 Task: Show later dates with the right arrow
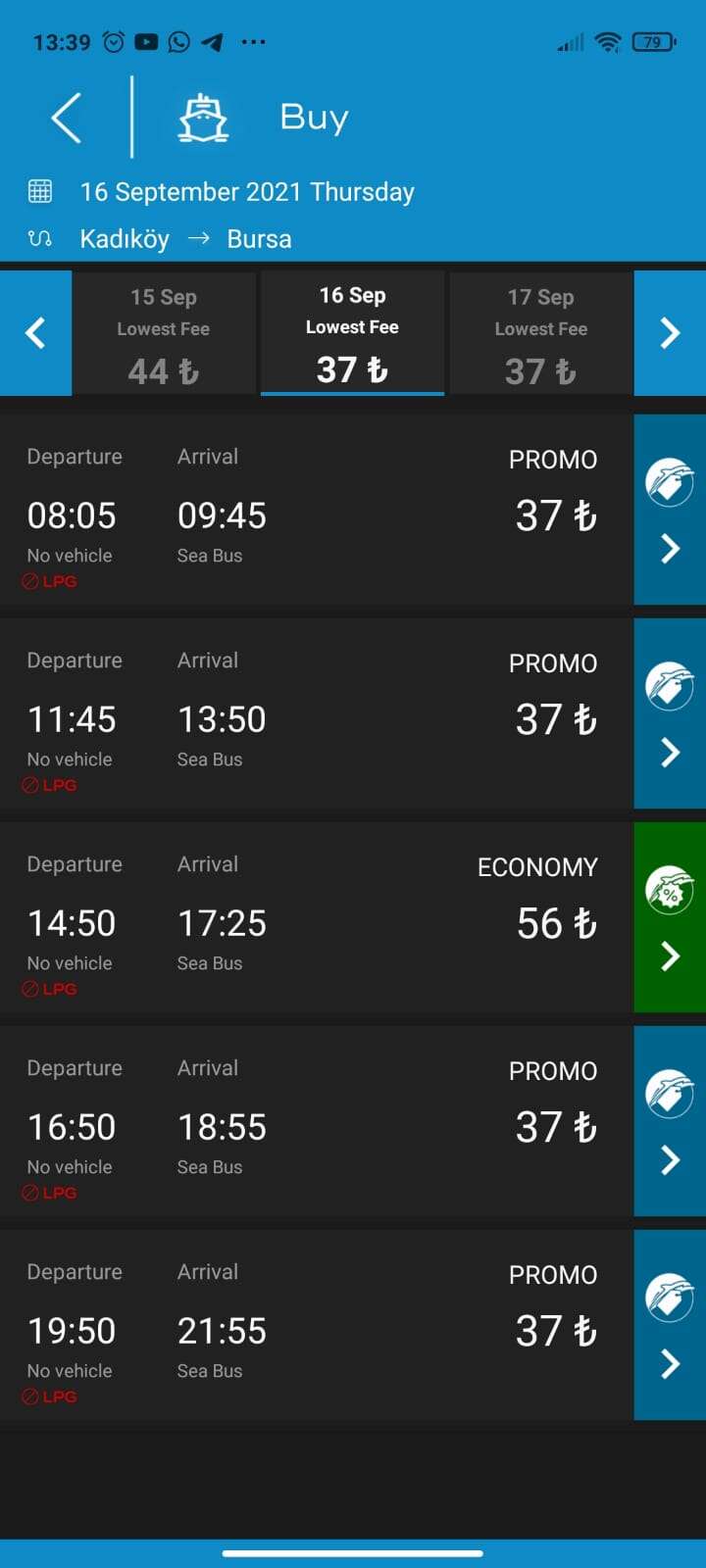tap(670, 333)
